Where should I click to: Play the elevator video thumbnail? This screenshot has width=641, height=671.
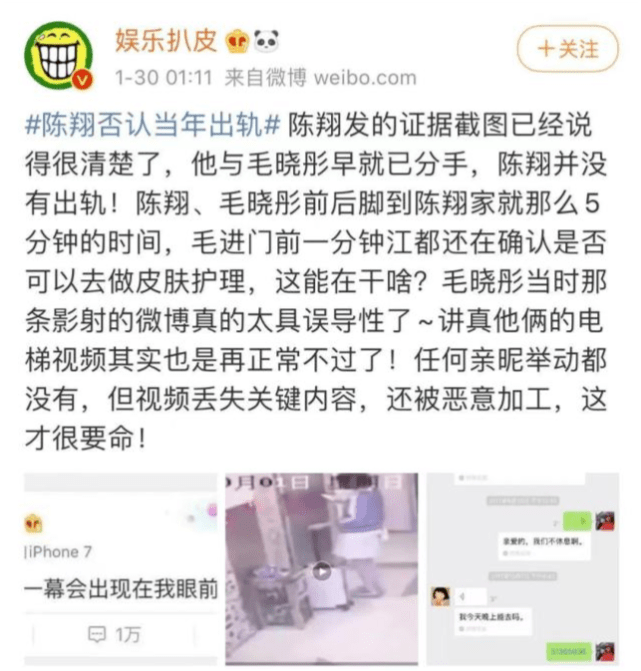click(x=321, y=570)
